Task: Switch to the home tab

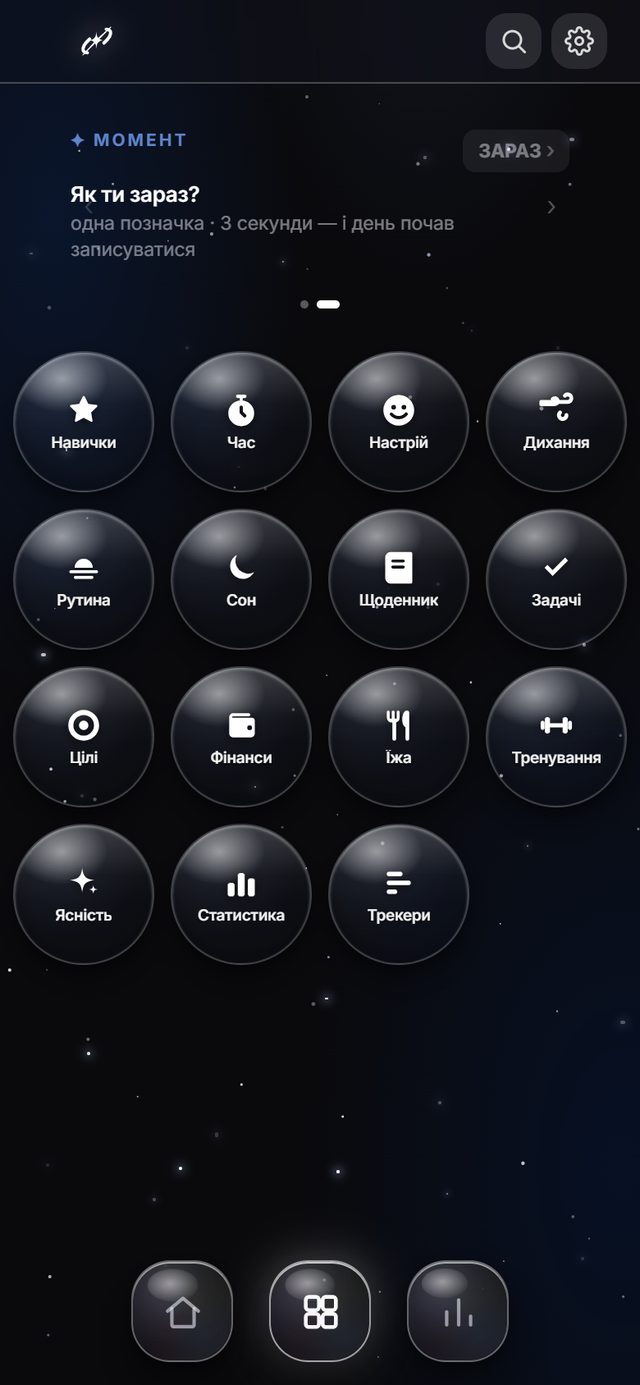Action: [182, 1311]
